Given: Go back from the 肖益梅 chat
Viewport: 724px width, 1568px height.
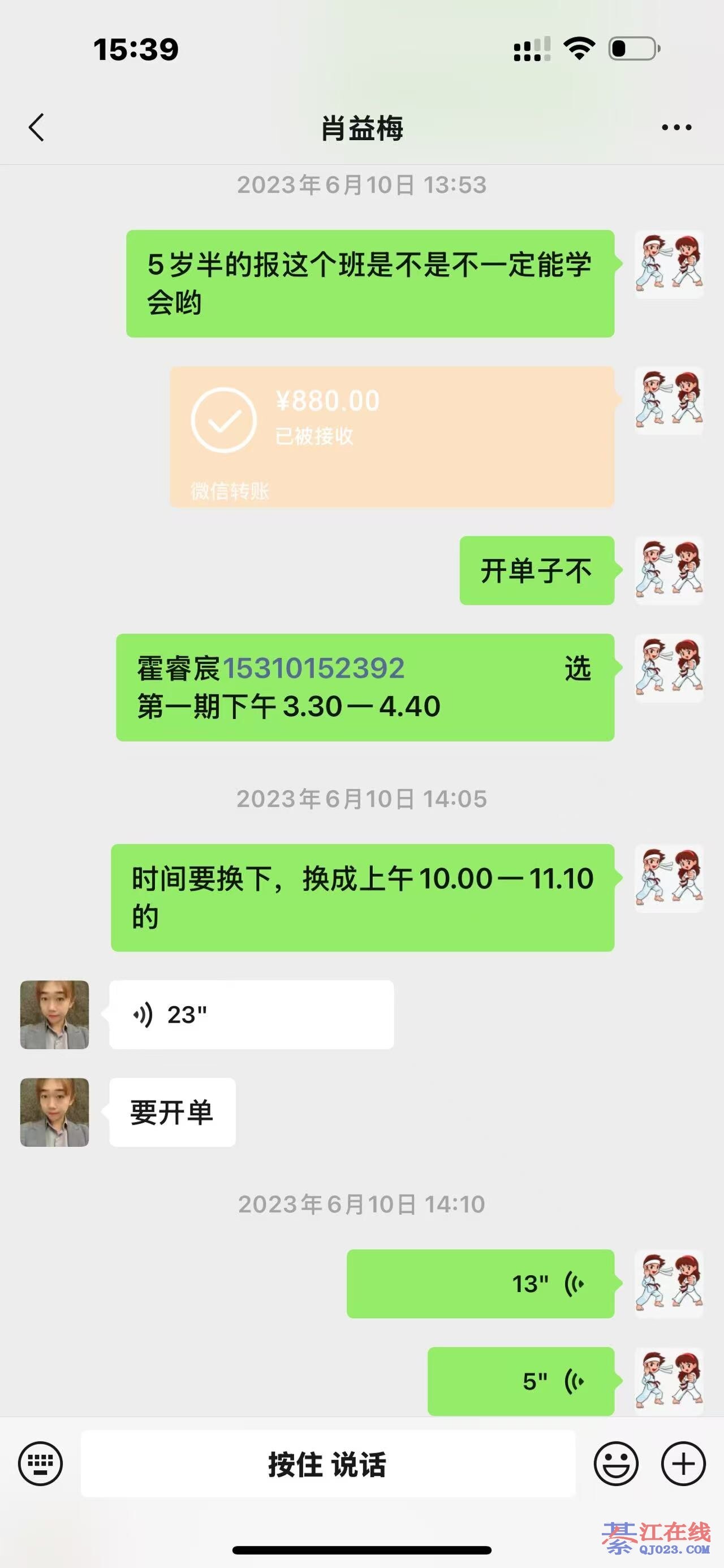Looking at the screenshot, I should point(37,128).
